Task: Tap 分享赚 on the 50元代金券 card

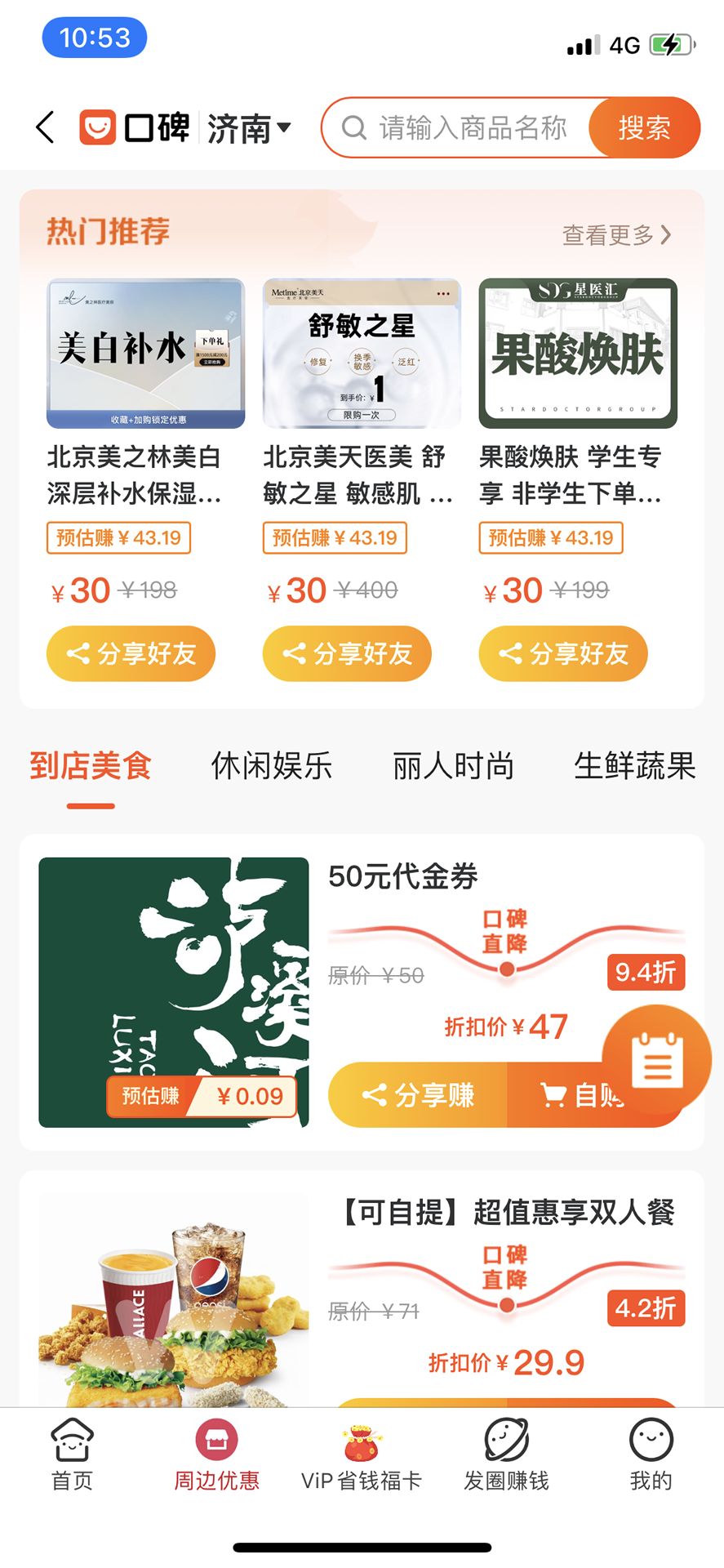Action: click(x=418, y=1095)
